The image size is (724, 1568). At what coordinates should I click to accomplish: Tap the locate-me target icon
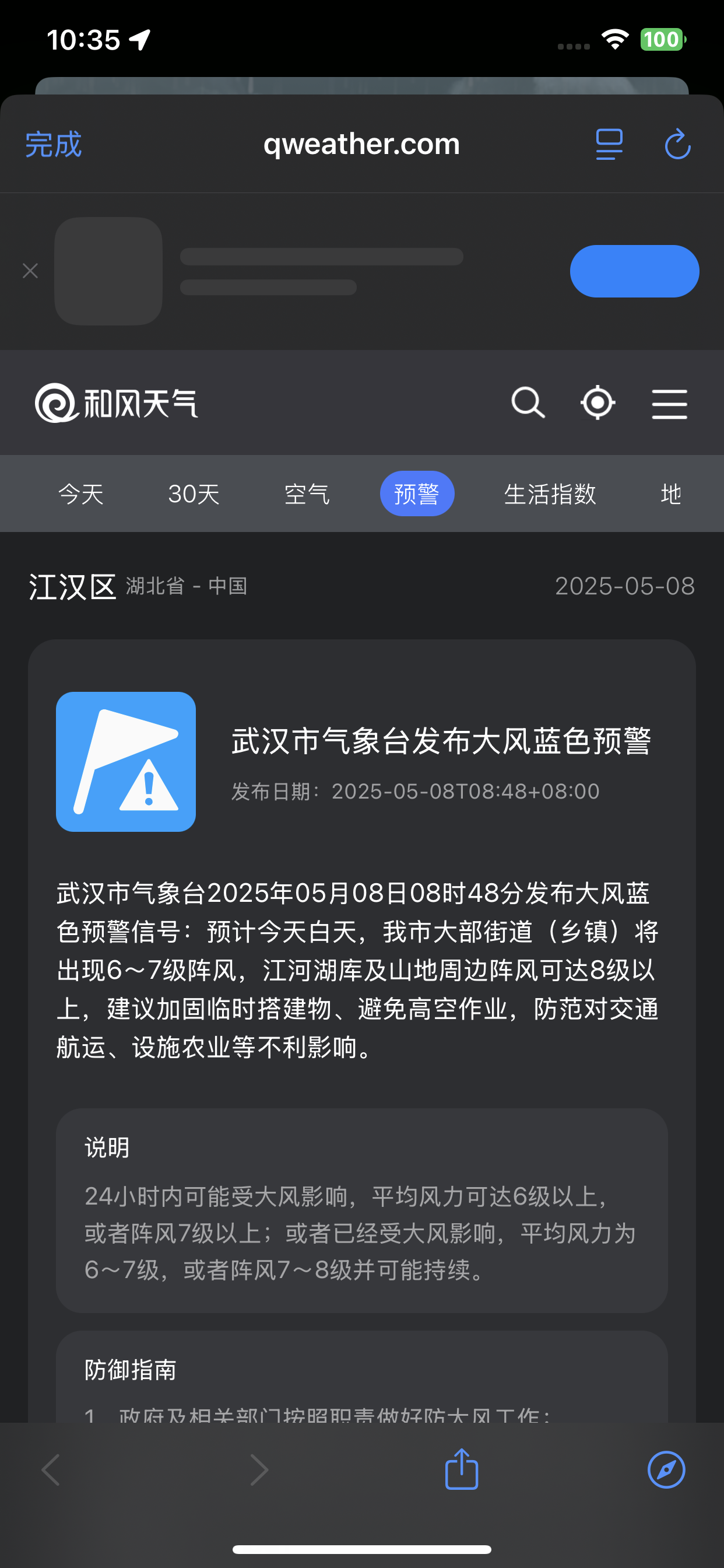598,402
